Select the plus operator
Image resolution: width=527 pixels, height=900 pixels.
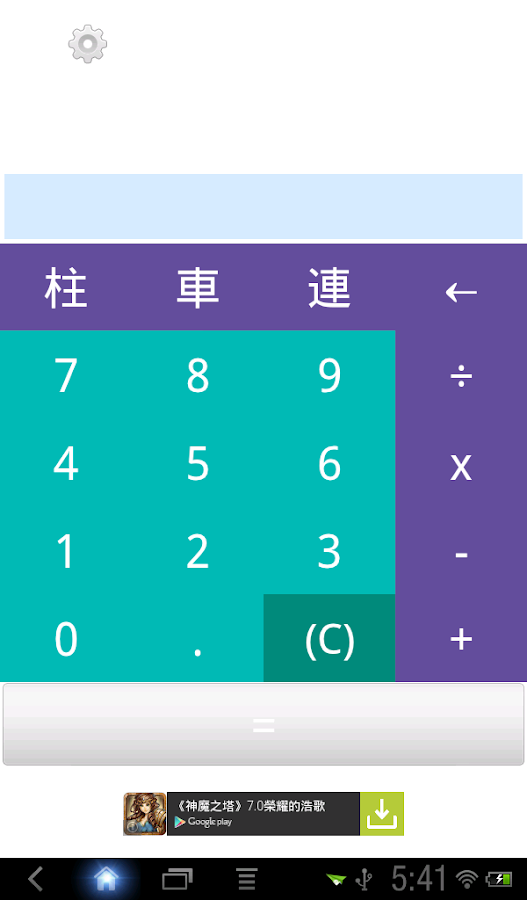tap(461, 639)
